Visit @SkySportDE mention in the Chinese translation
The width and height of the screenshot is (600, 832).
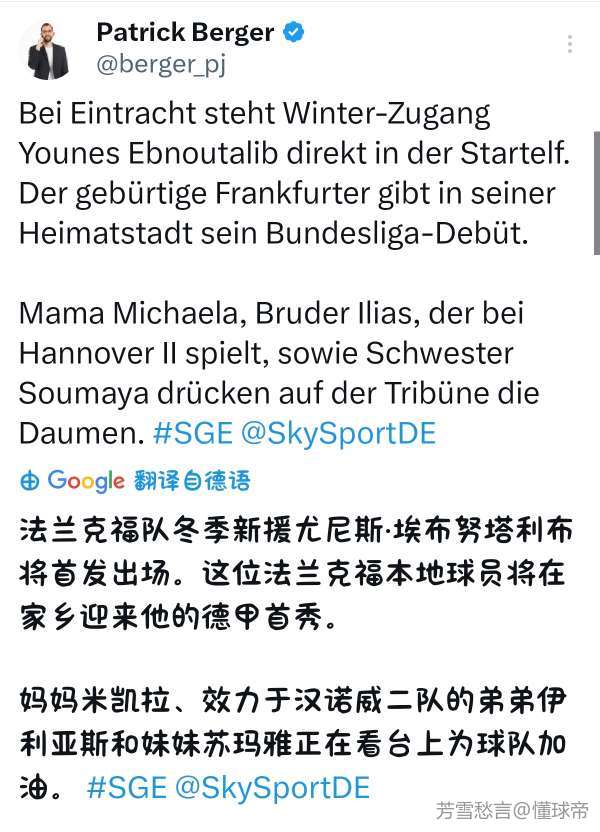click(x=272, y=787)
